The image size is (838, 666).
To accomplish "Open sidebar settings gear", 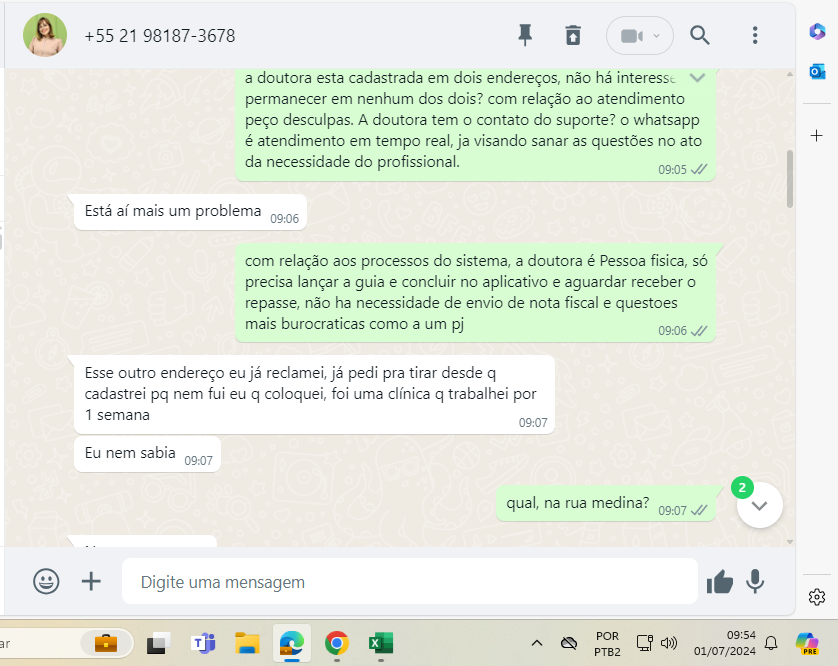I will [817, 597].
